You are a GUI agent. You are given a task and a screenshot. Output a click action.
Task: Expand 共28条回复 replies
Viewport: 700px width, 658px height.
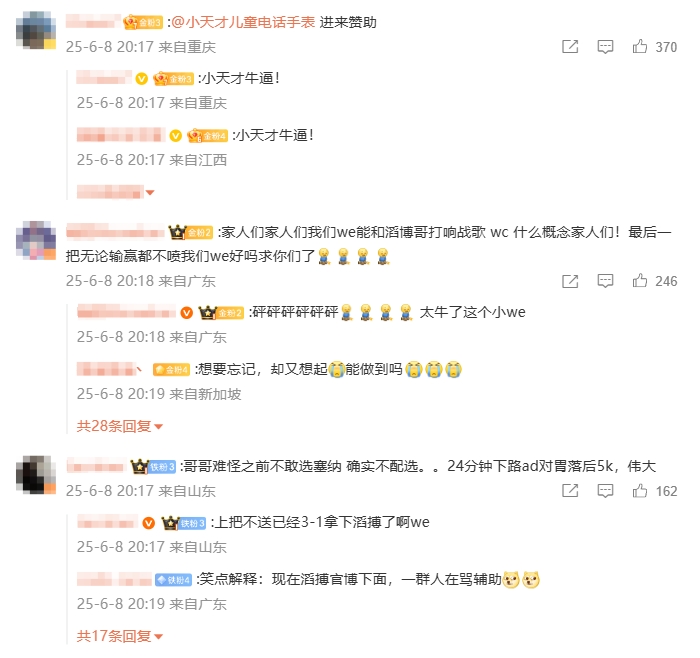(119, 426)
